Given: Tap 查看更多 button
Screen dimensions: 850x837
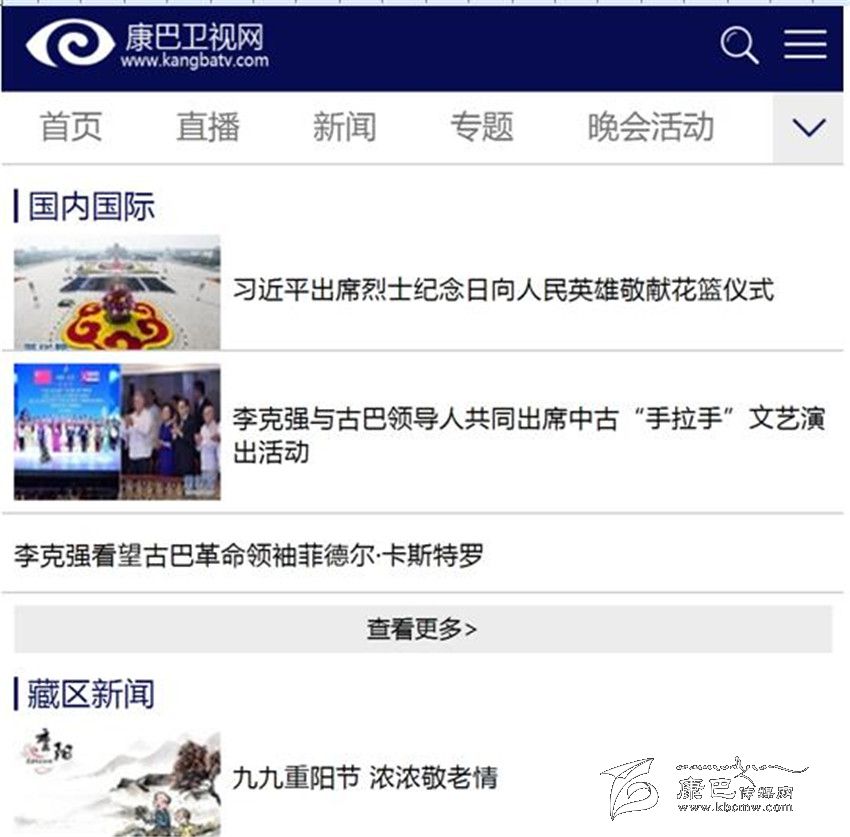Looking at the screenshot, I should point(422,629).
